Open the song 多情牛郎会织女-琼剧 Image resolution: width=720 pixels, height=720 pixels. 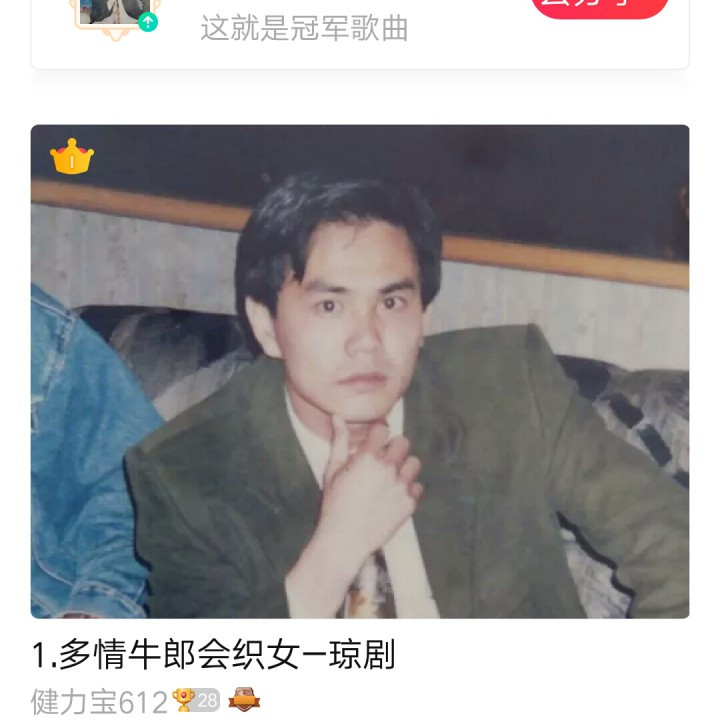pos(214,655)
